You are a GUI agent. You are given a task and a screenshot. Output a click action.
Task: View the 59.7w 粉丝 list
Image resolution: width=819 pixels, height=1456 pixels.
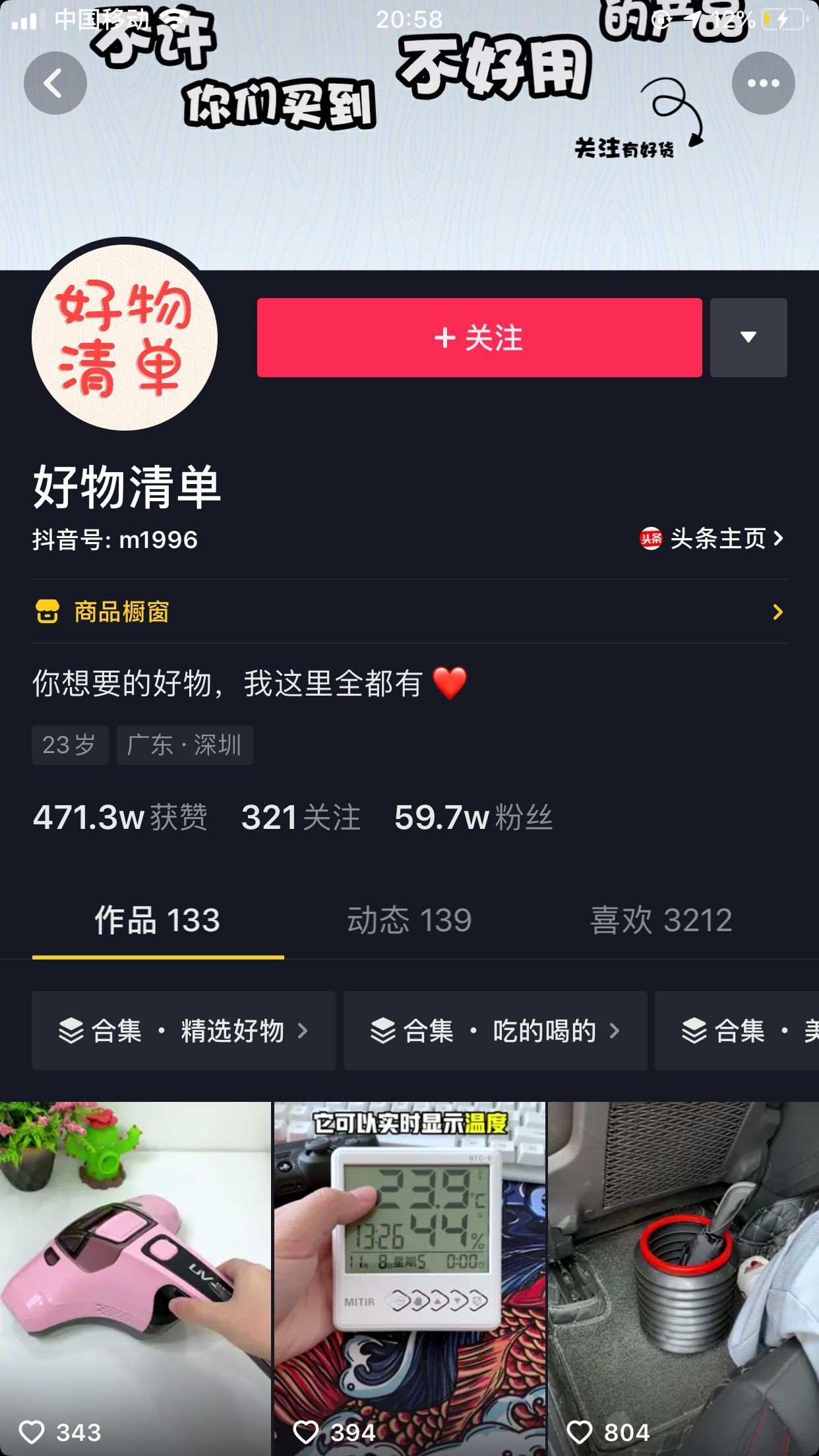point(472,818)
